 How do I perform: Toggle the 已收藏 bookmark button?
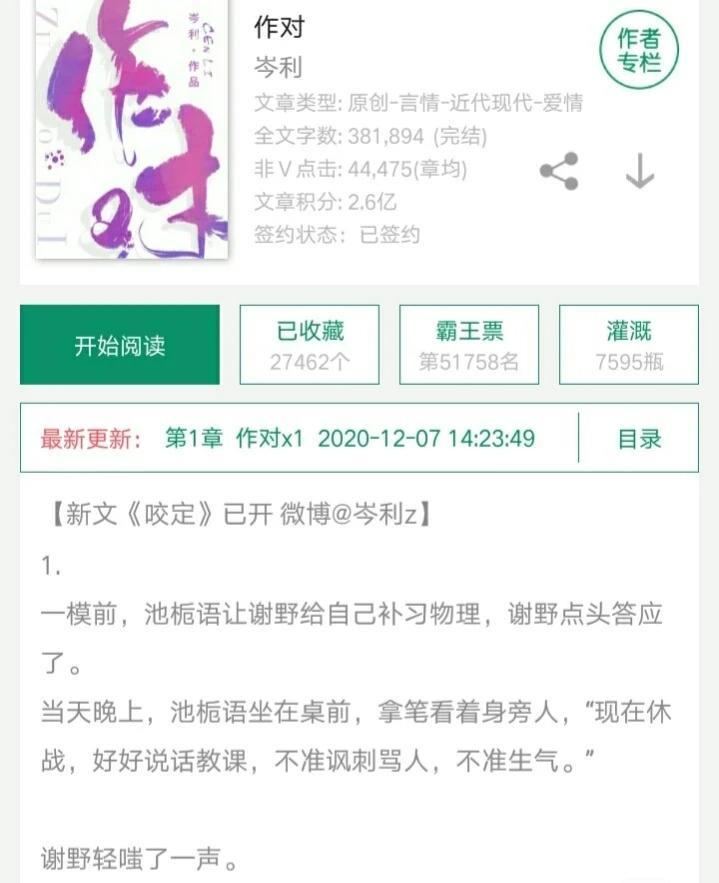310,346
